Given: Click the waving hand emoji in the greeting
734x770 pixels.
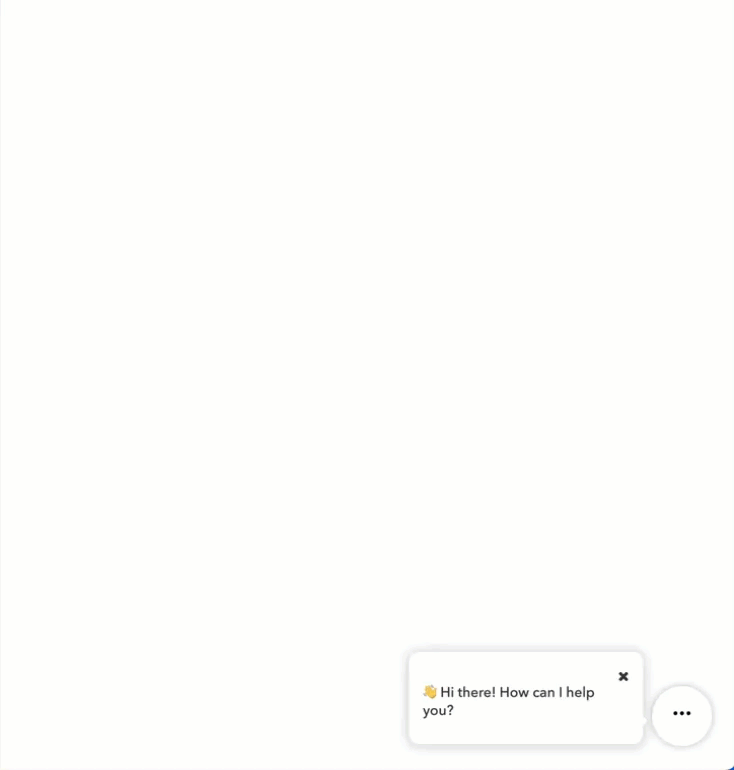Looking at the screenshot, I should (x=428, y=691).
